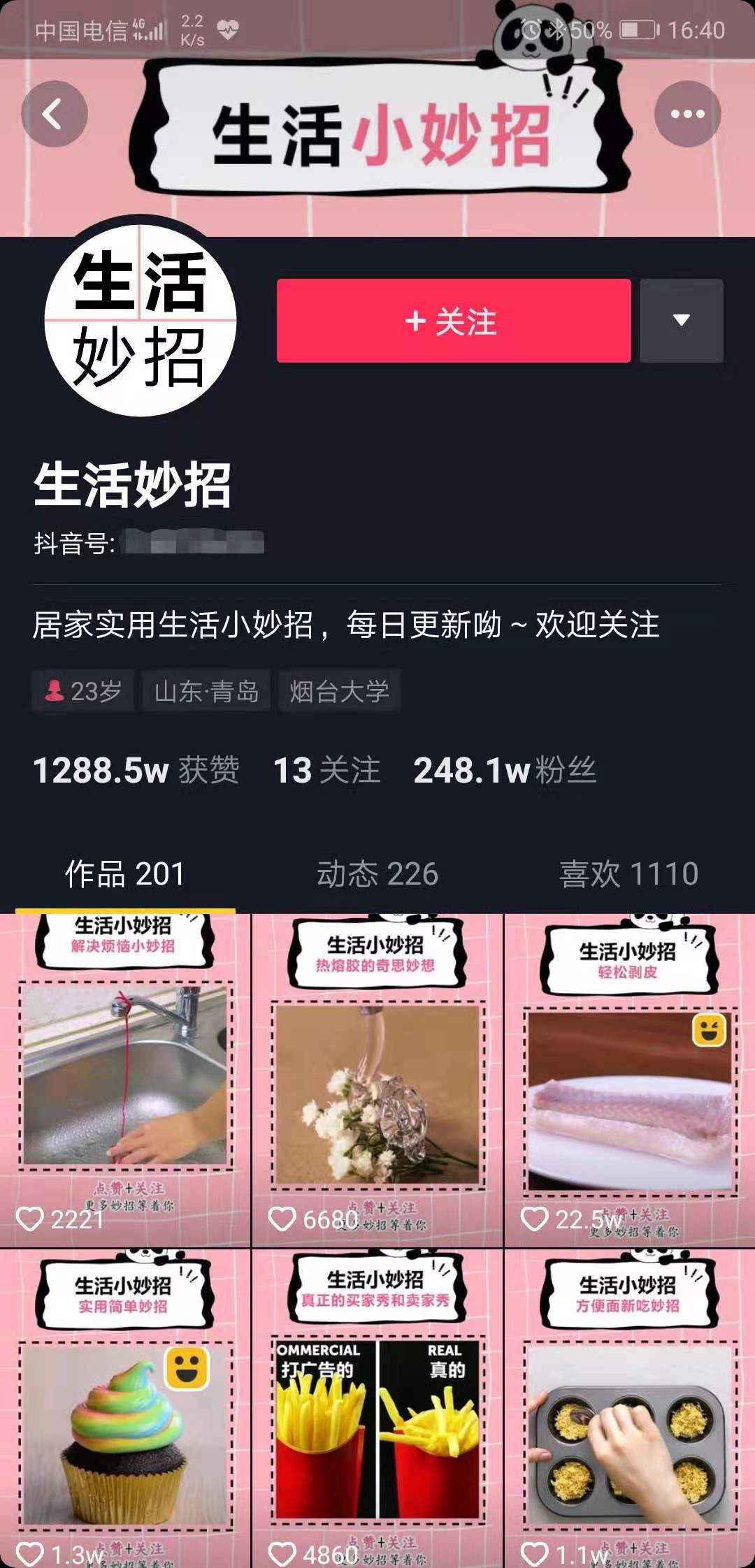This screenshot has width=755, height=1568.
Task: Open the three-dot more options menu
Action: tap(687, 114)
